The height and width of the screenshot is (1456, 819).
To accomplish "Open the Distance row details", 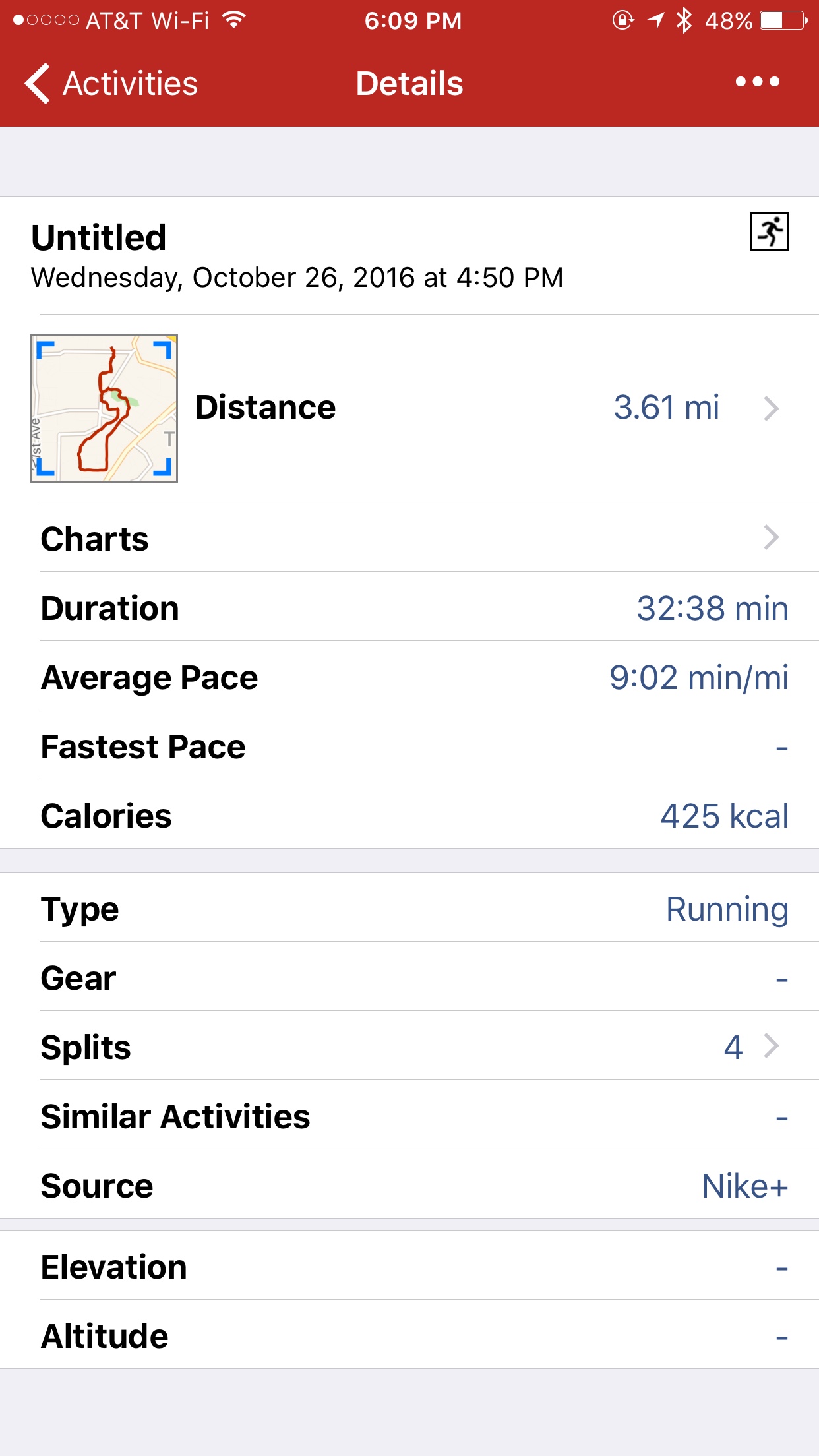I will [488, 408].
